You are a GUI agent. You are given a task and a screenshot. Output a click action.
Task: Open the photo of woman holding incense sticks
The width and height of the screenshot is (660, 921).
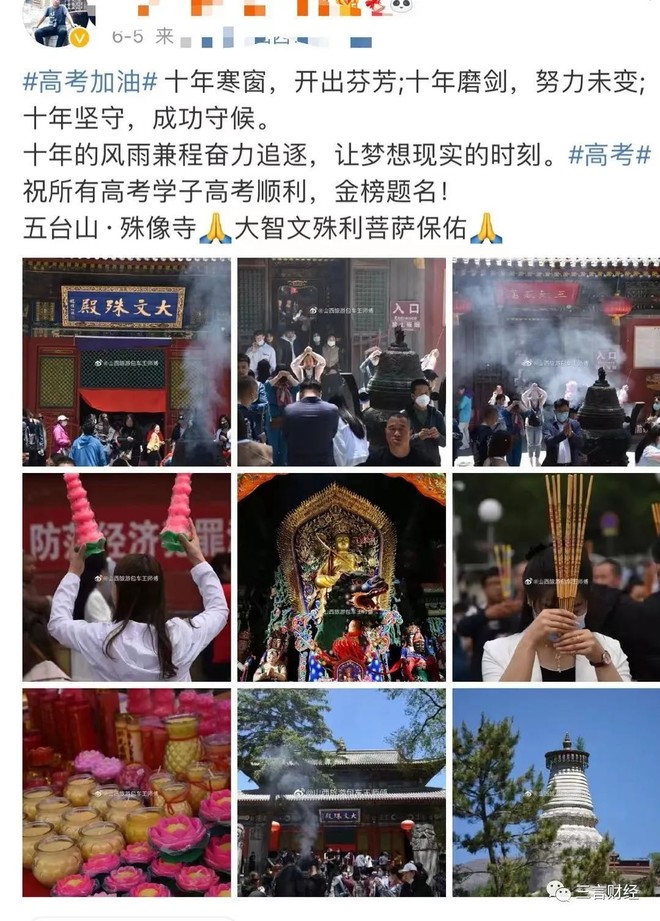(x=556, y=577)
